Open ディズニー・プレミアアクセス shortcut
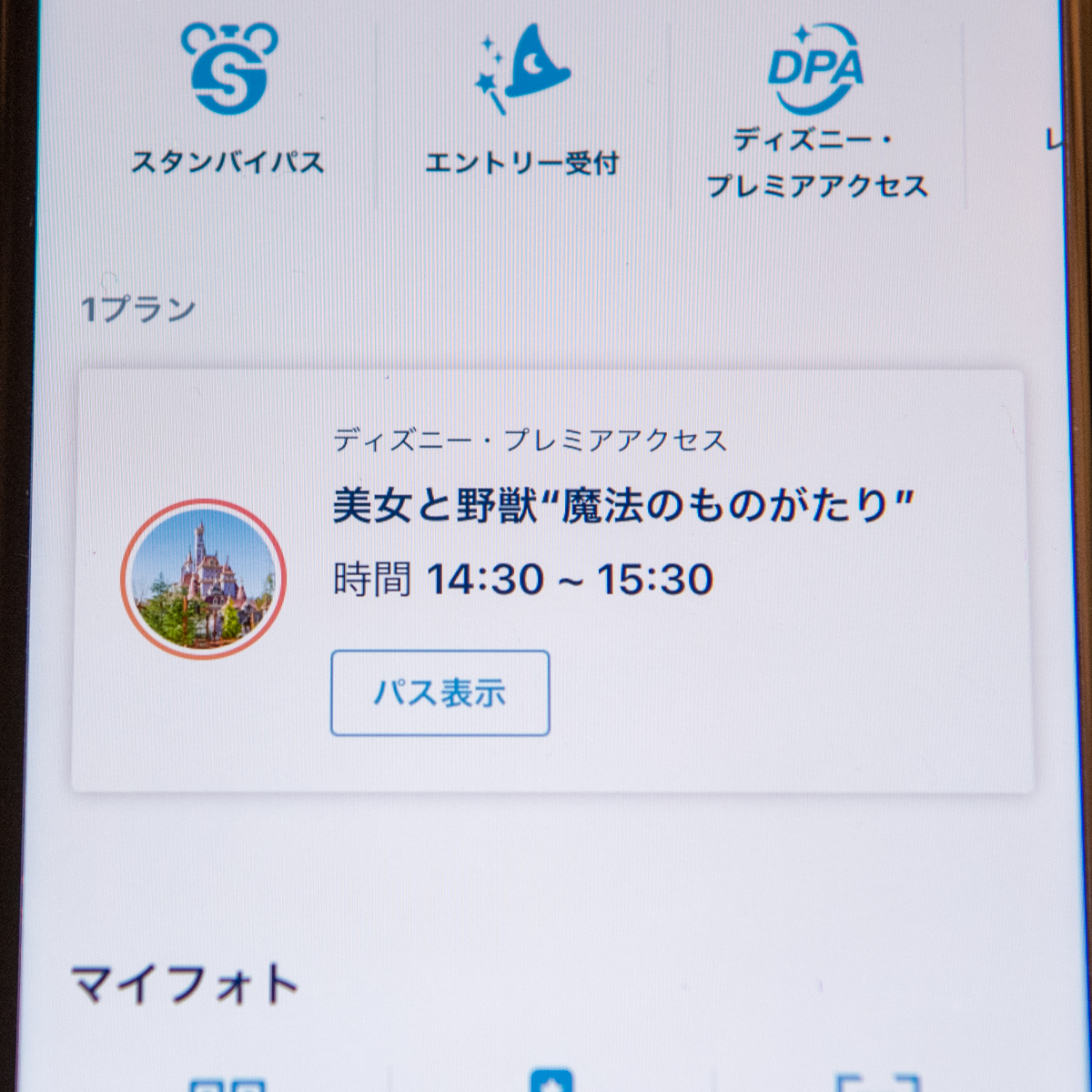This screenshot has width=1092, height=1092. [x=816, y=109]
